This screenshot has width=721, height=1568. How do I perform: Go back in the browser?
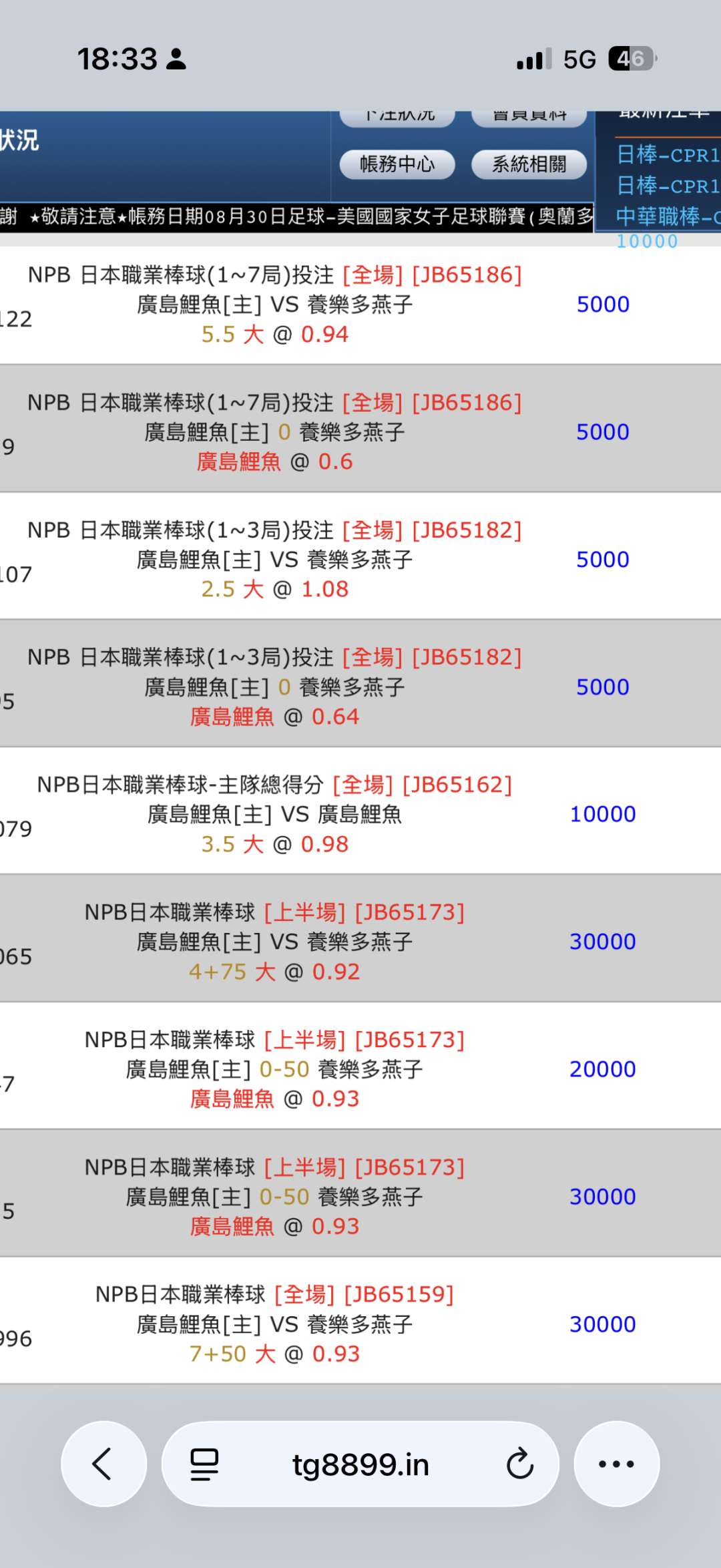click(103, 1464)
